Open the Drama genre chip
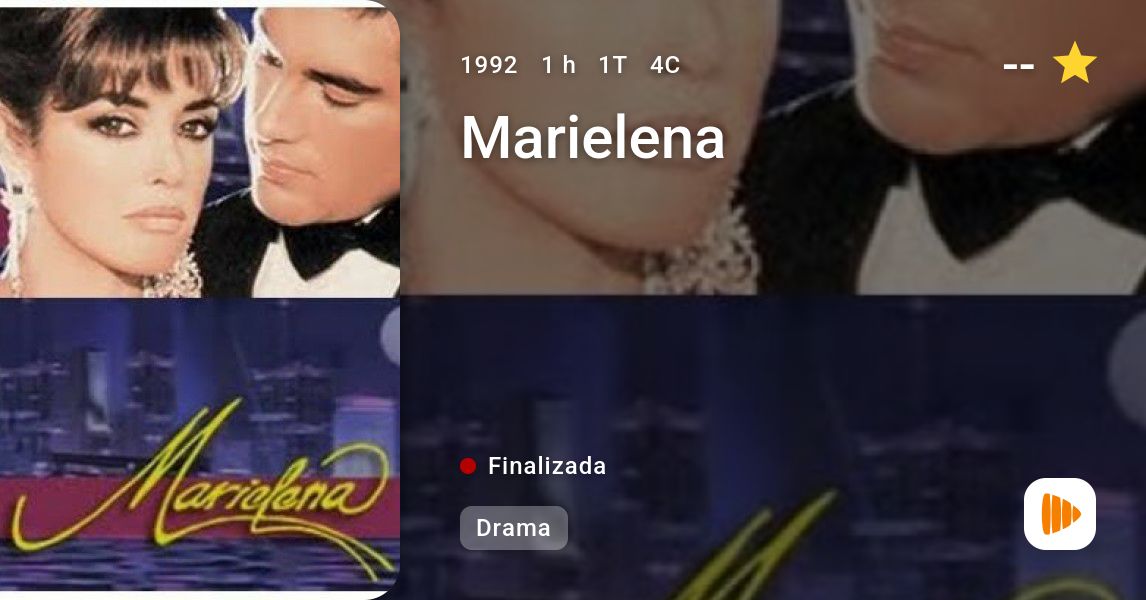This screenshot has height=600, width=1146. [513, 528]
